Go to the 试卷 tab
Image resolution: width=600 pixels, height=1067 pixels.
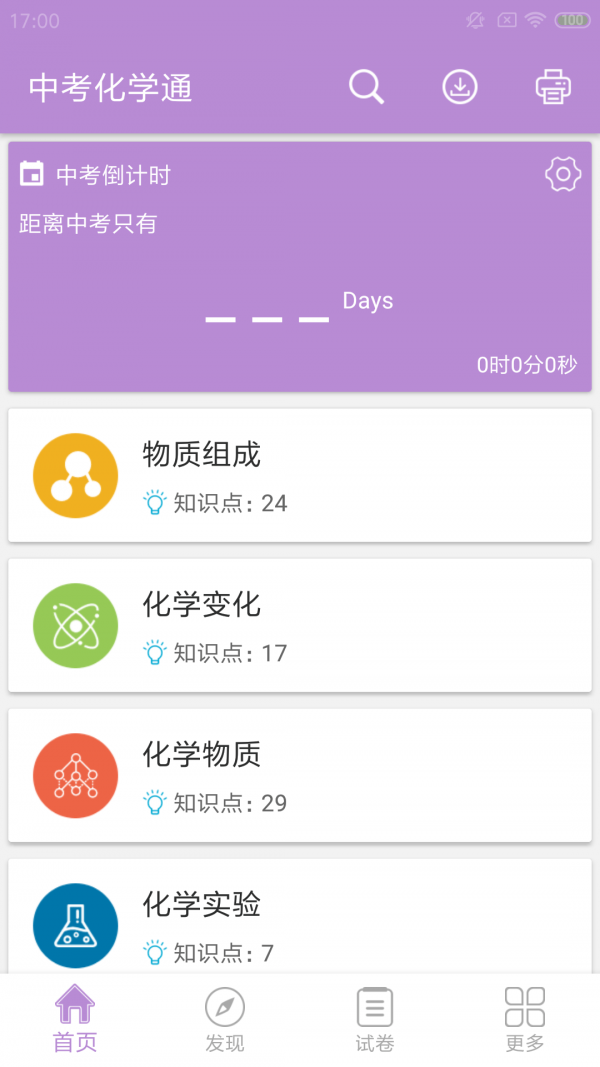tap(375, 1020)
